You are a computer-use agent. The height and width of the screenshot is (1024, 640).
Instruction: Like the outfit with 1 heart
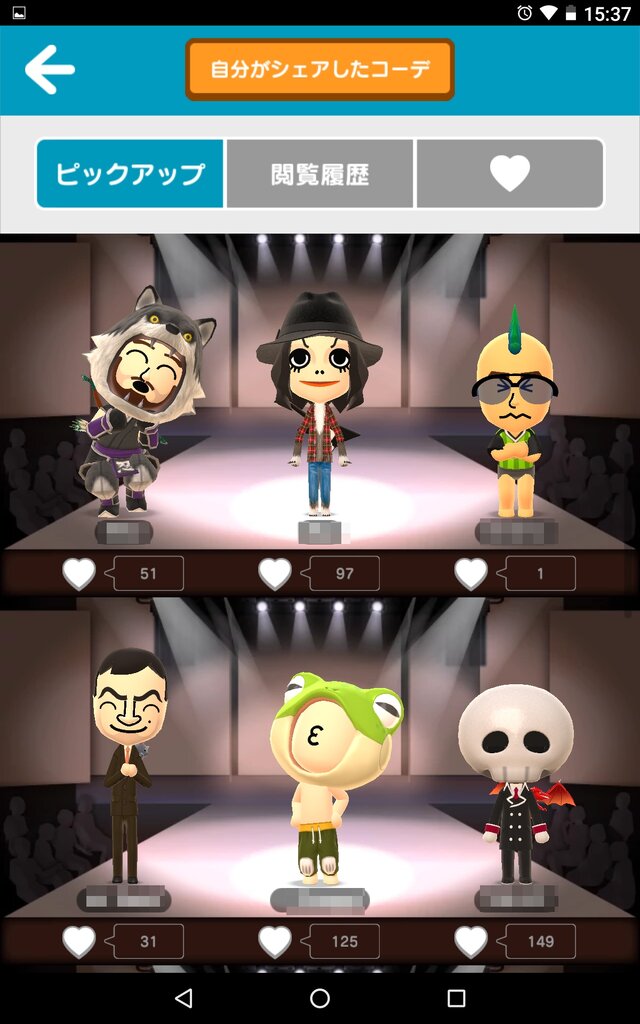coord(471,574)
